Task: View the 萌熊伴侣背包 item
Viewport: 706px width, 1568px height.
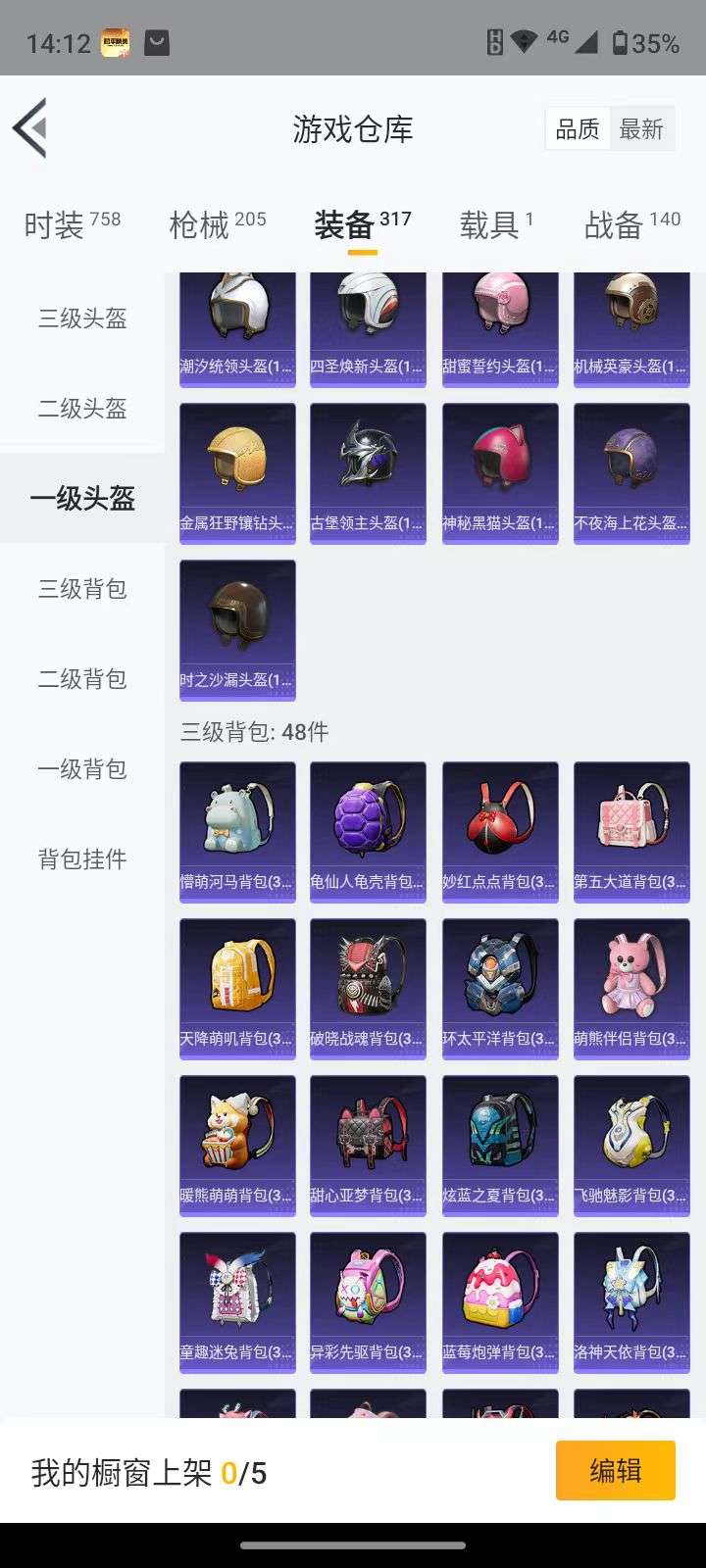Action: (x=631, y=988)
